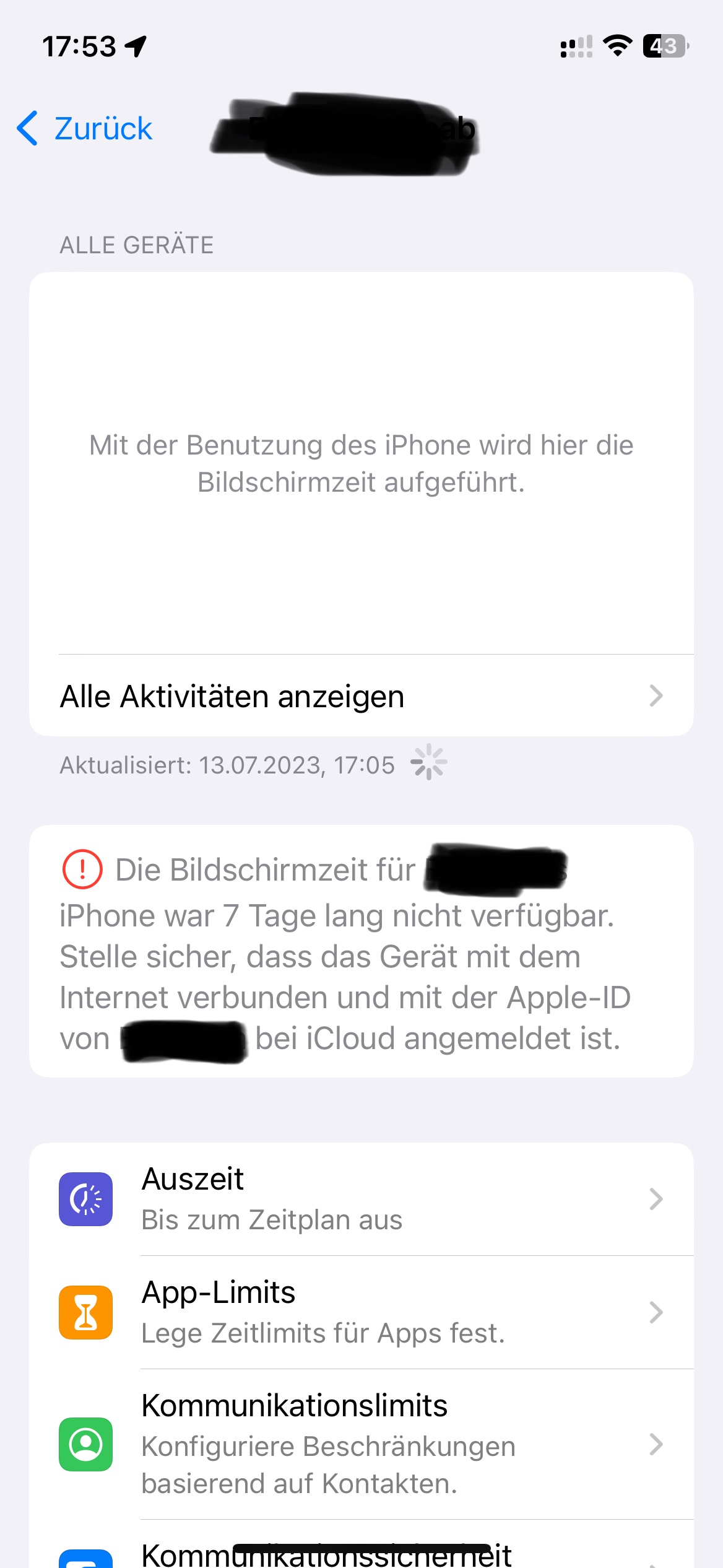Image resolution: width=723 pixels, height=1568 pixels.
Task: Open Kommunikationslimits settings
Action: (x=361, y=1444)
